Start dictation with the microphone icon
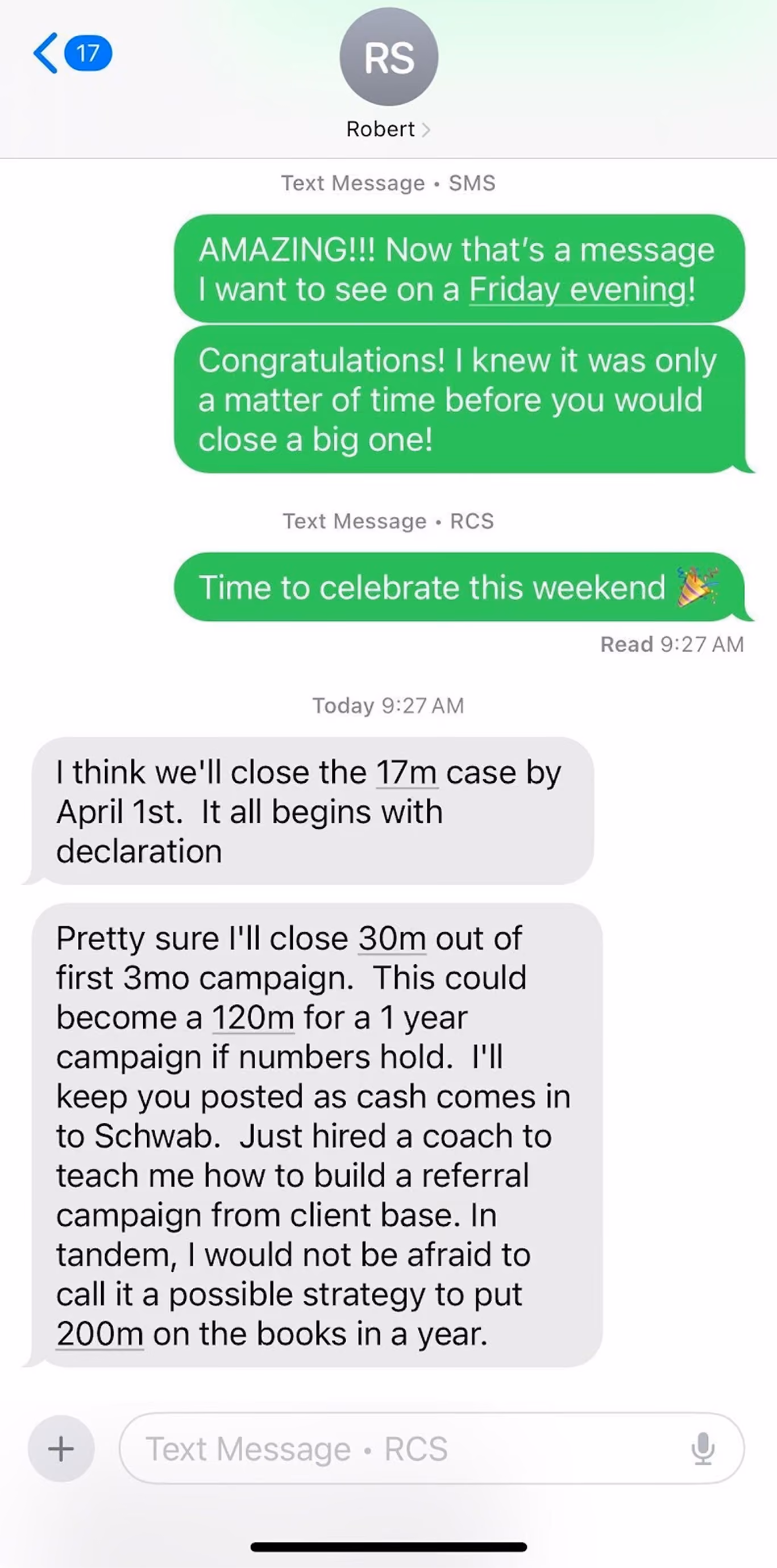Viewport: 777px width, 1568px height. point(703,1449)
